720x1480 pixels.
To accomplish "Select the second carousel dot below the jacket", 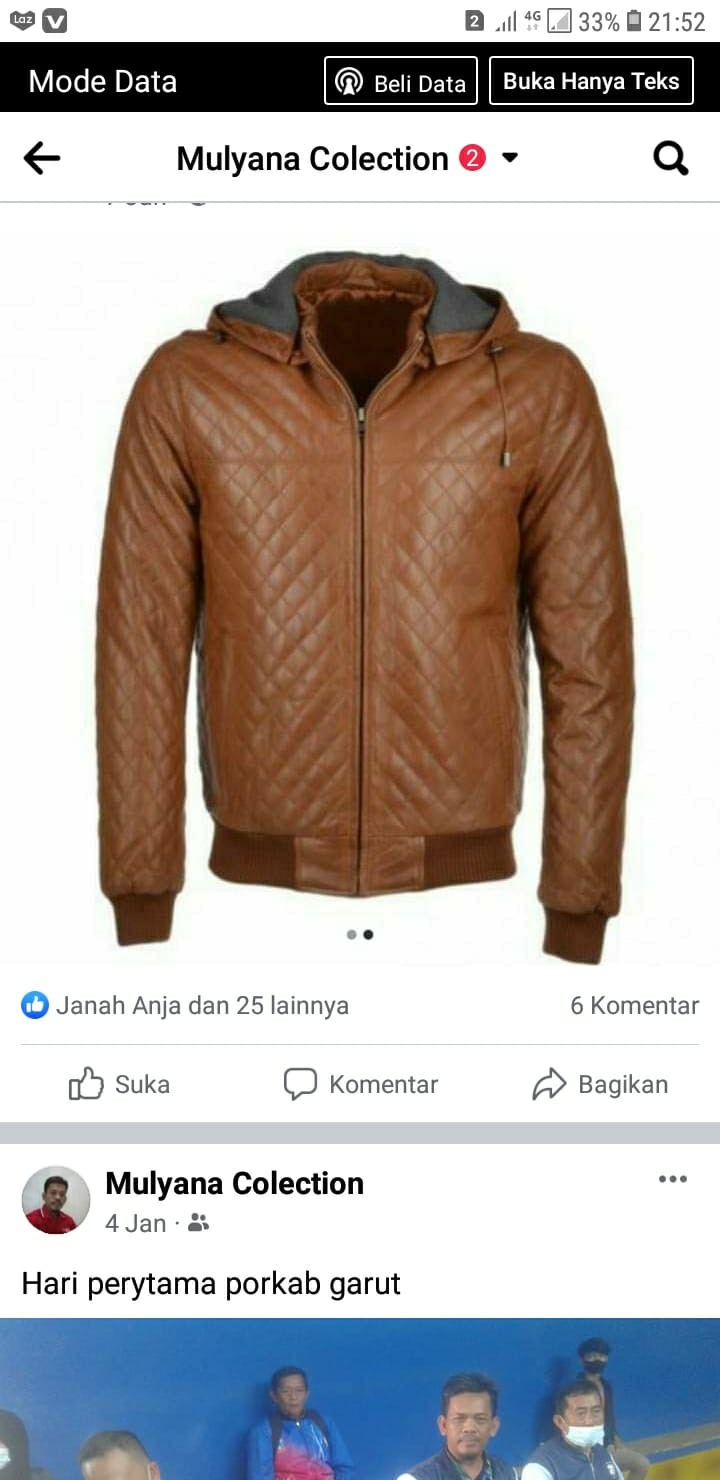I will [369, 934].
